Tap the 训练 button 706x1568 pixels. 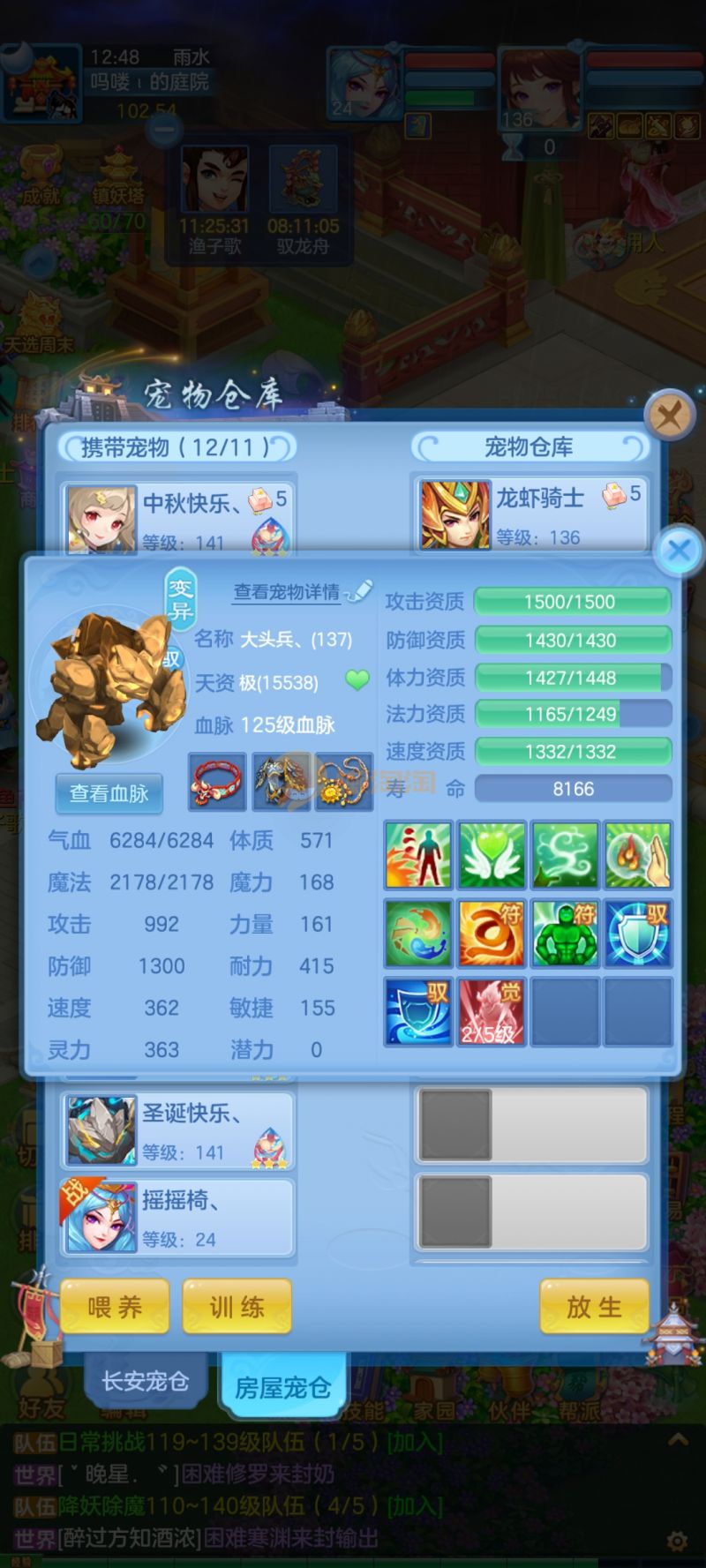pos(237,1307)
